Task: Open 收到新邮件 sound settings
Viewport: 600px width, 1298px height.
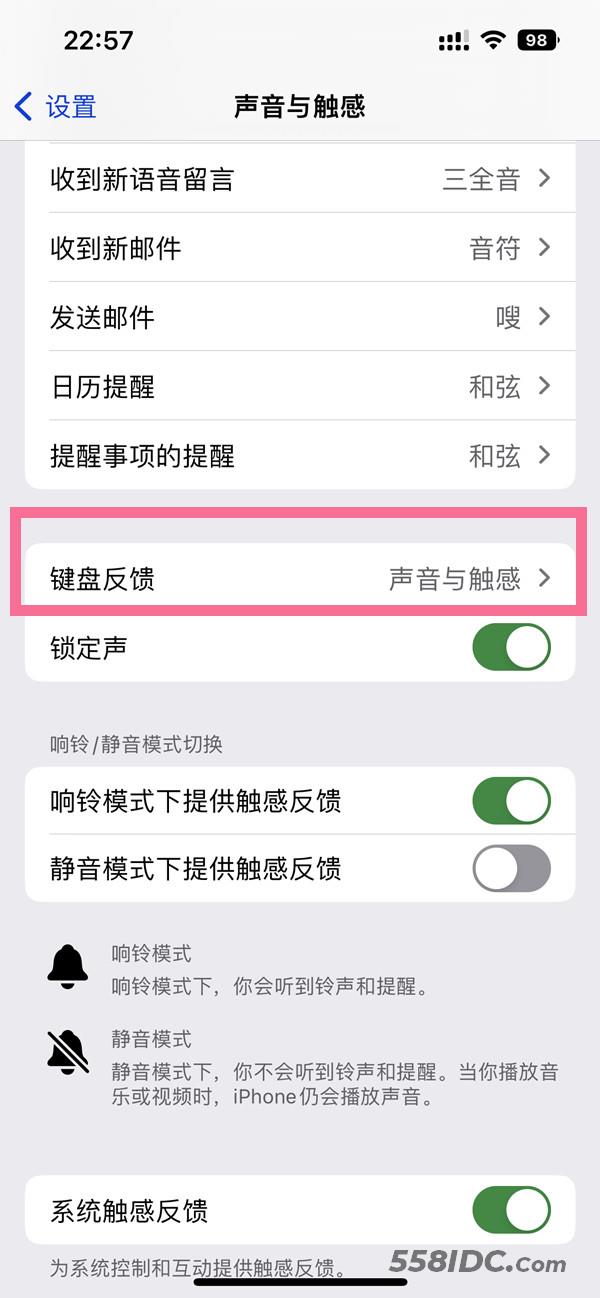Action: pos(300,248)
